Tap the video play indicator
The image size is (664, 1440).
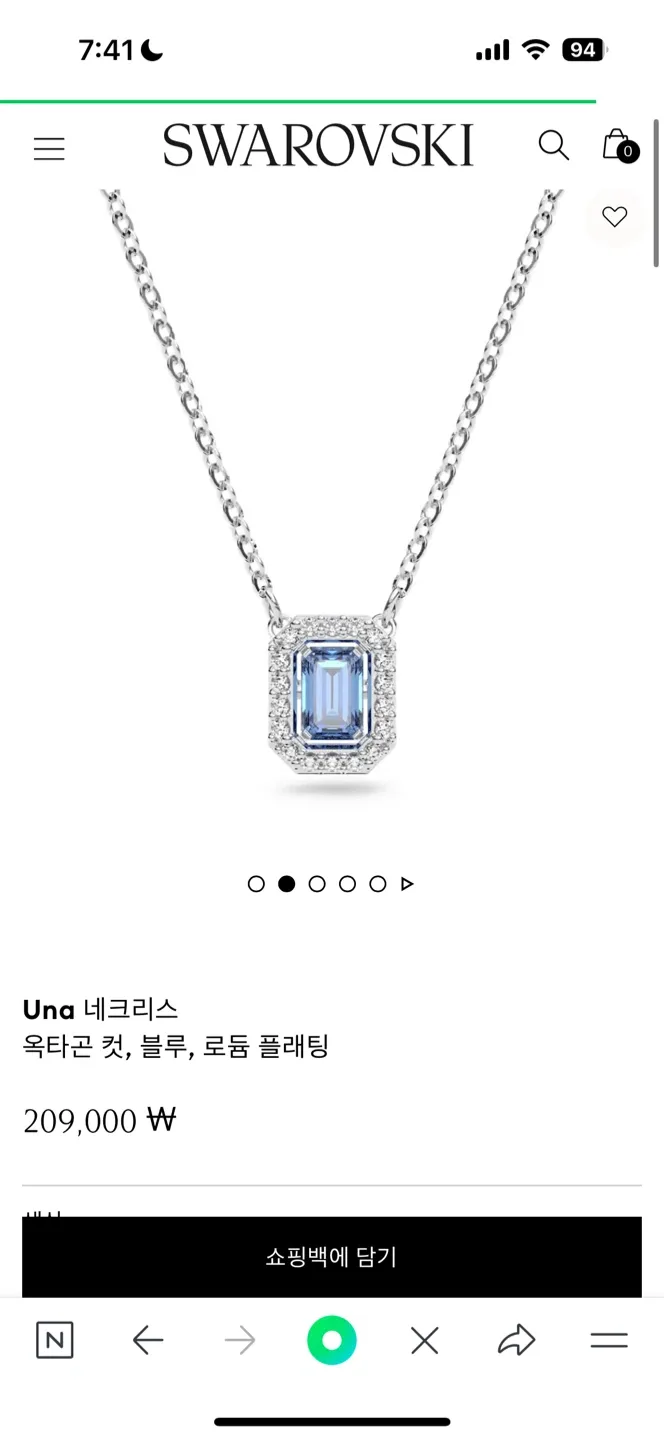point(407,884)
